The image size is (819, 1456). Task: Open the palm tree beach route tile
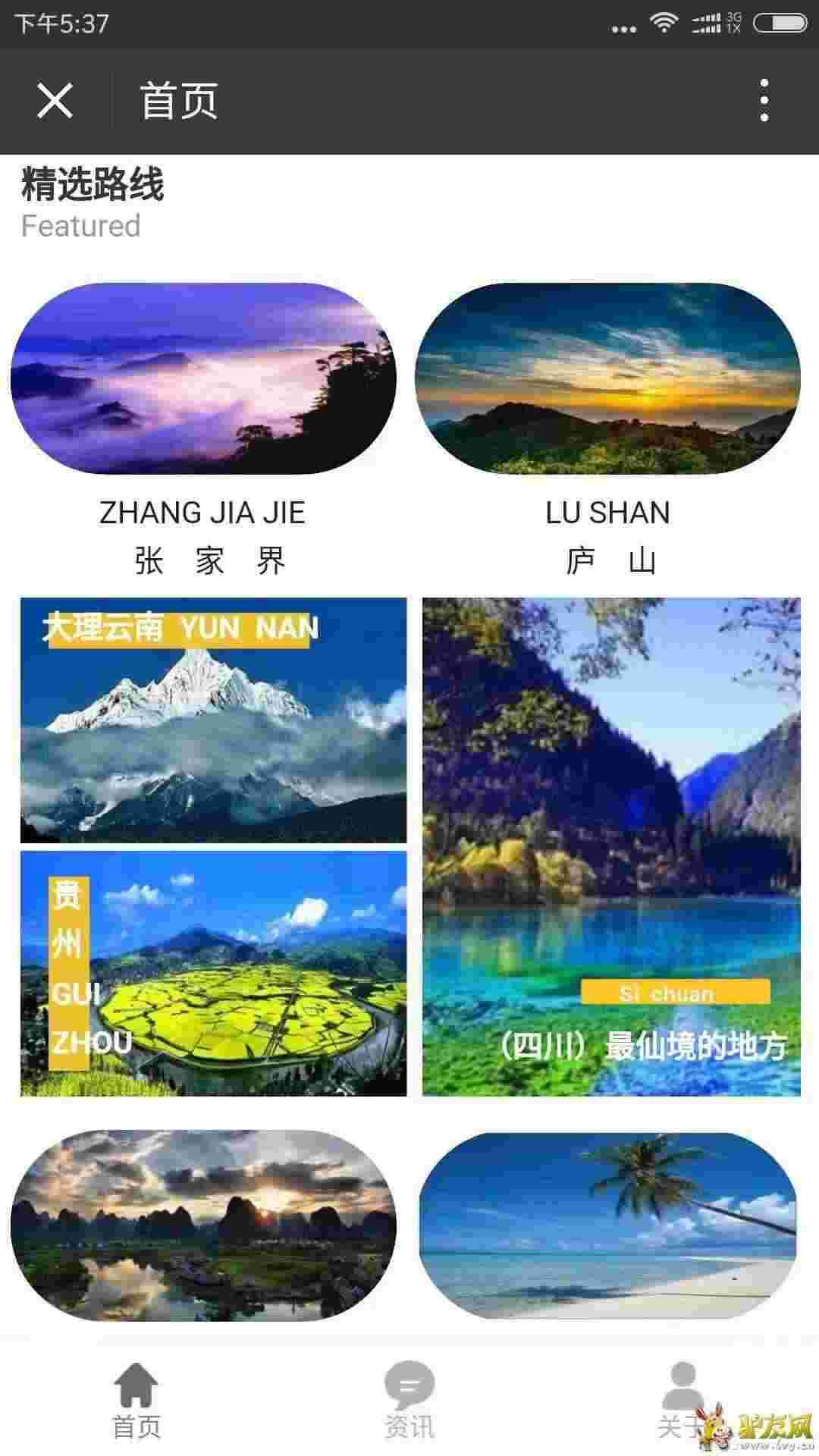pos(607,1225)
